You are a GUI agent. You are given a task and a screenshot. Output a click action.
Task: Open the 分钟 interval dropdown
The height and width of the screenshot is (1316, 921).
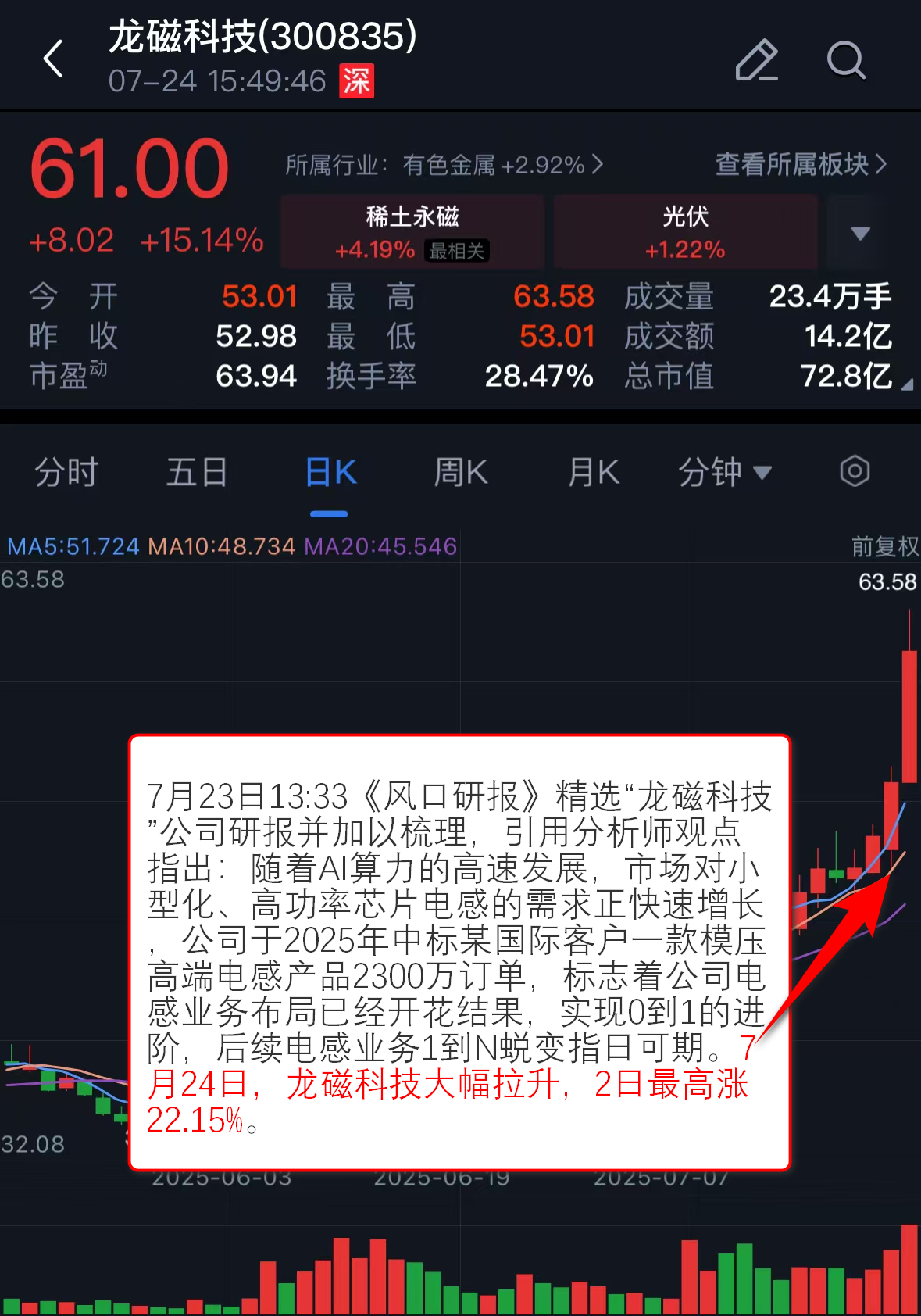click(x=724, y=472)
